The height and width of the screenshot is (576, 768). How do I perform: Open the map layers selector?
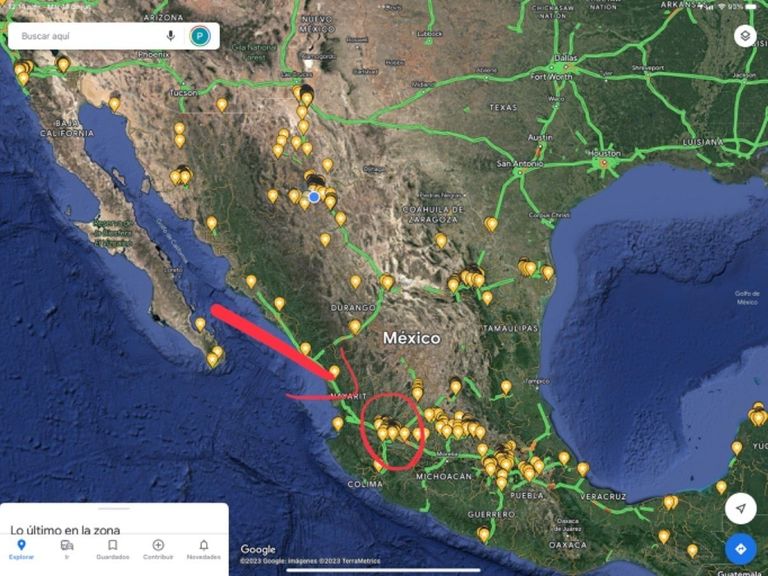[744, 36]
